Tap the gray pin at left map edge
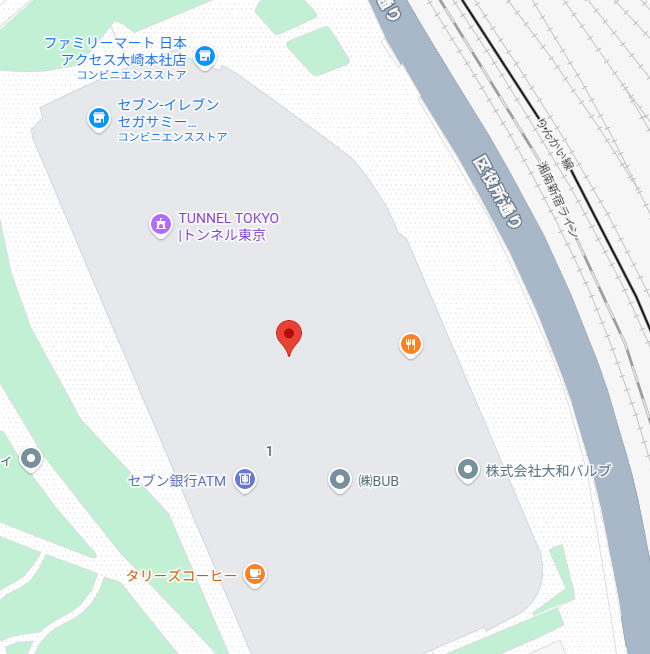The height and width of the screenshot is (654, 650). [31, 460]
